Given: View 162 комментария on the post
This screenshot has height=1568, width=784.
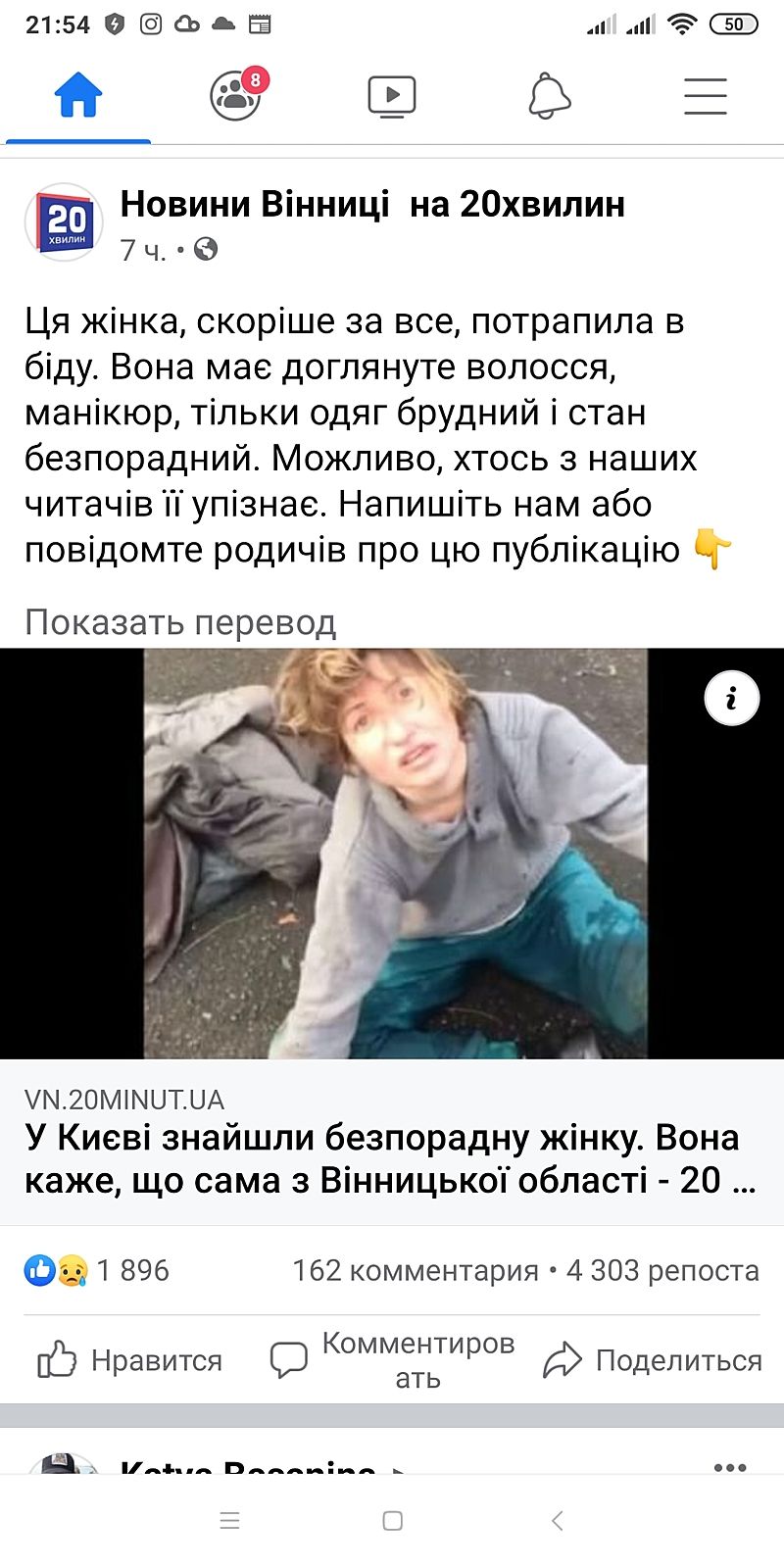Looking at the screenshot, I should (x=416, y=1270).
